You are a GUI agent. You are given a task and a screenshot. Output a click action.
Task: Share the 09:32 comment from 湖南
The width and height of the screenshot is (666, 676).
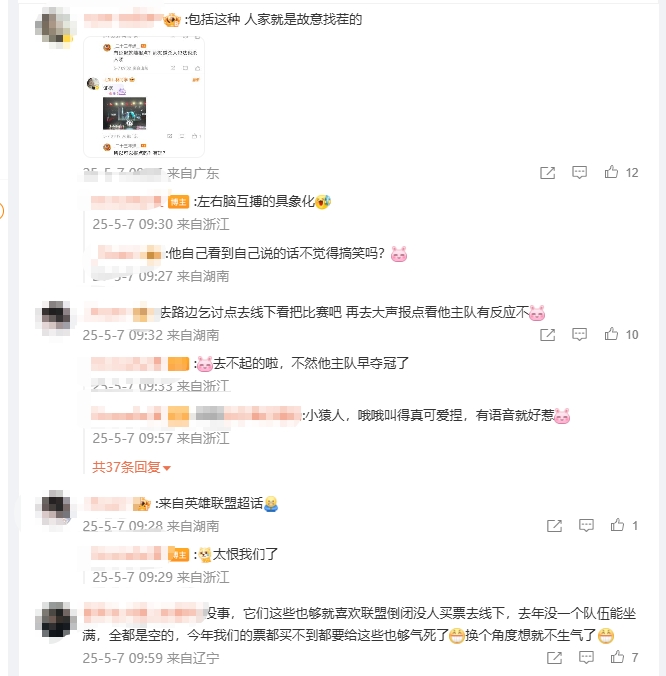[547, 335]
